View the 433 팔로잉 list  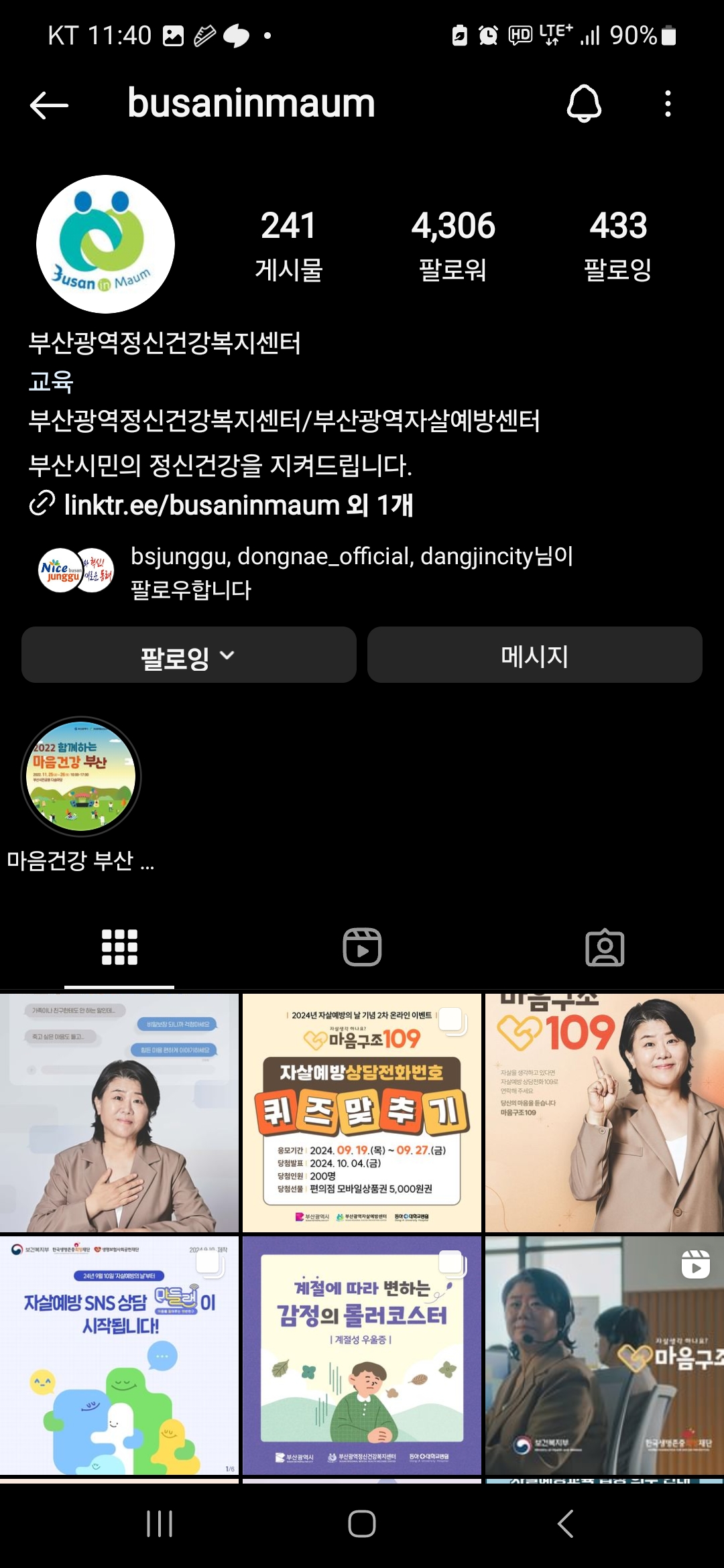click(617, 245)
